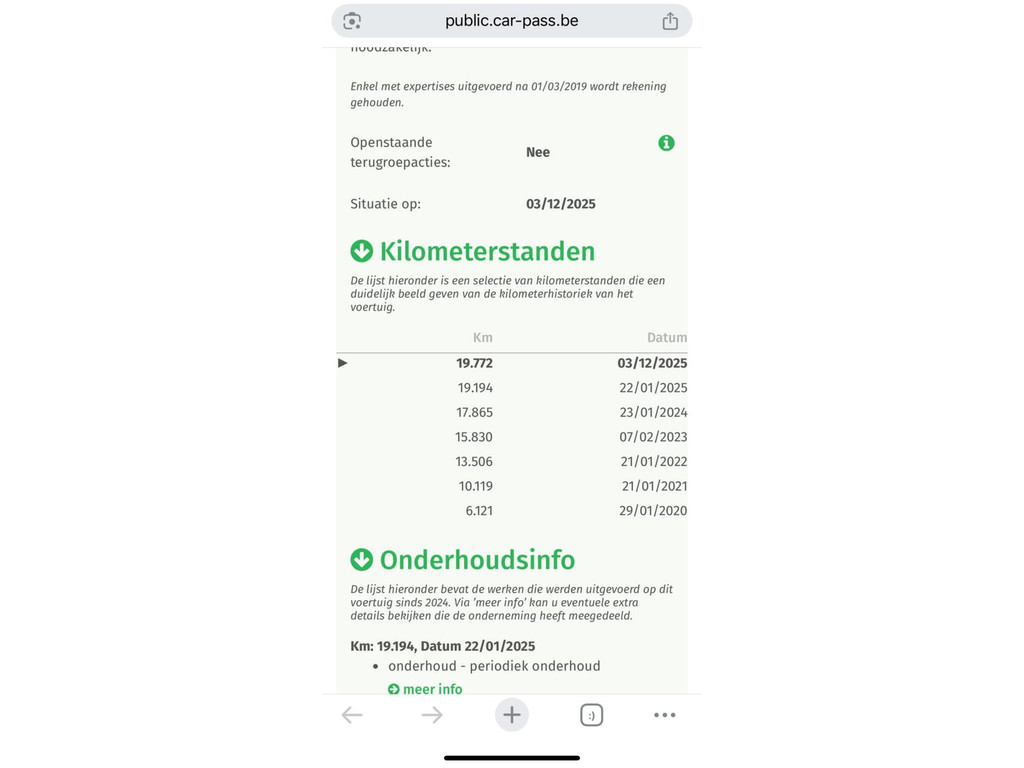Collapse the Onderhoudsinfo section
Image resolution: width=1024 pixels, height=768 pixels.
(362, 560)
